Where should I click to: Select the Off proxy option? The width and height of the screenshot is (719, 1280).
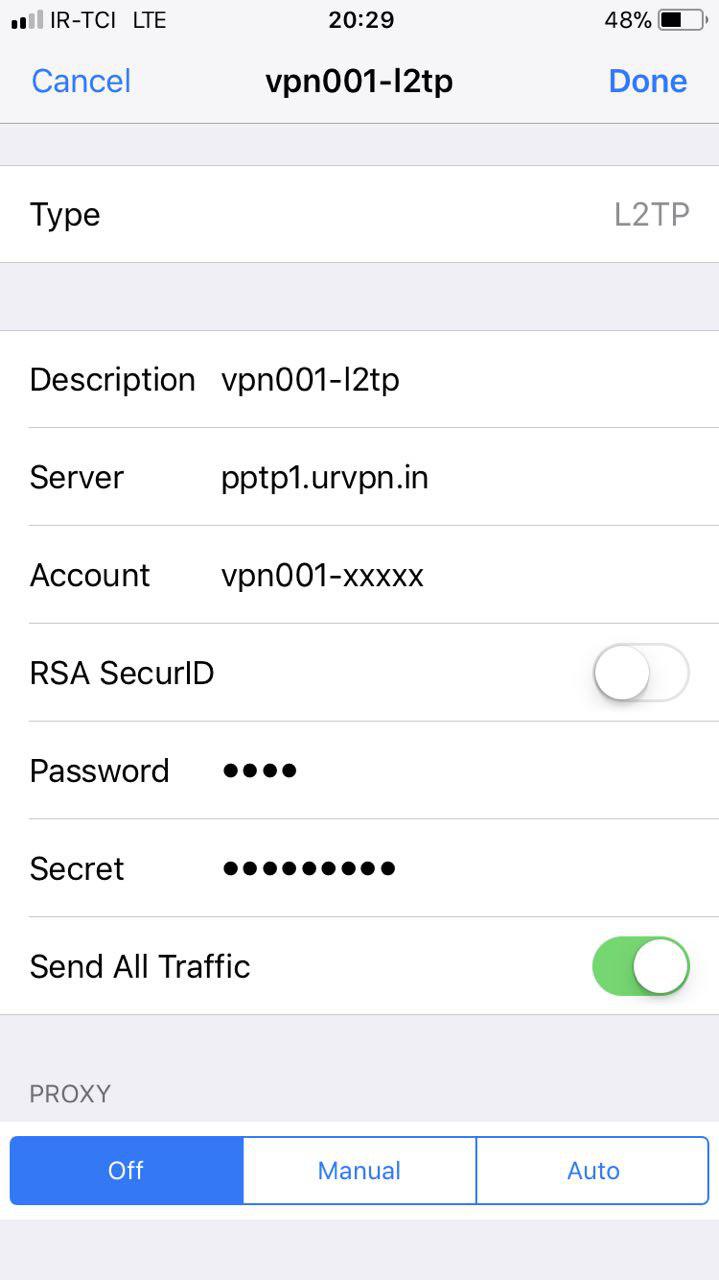pos(126,1170)
